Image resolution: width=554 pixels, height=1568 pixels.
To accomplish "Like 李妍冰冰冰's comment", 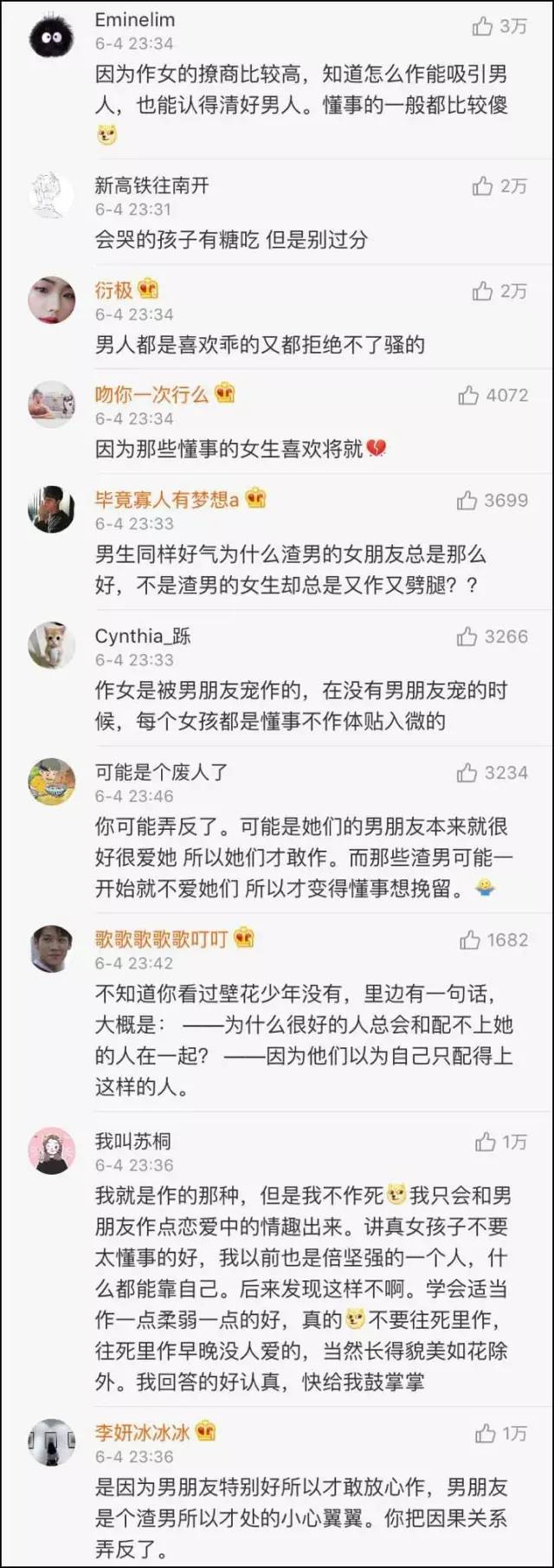I will click(485, 1434).
